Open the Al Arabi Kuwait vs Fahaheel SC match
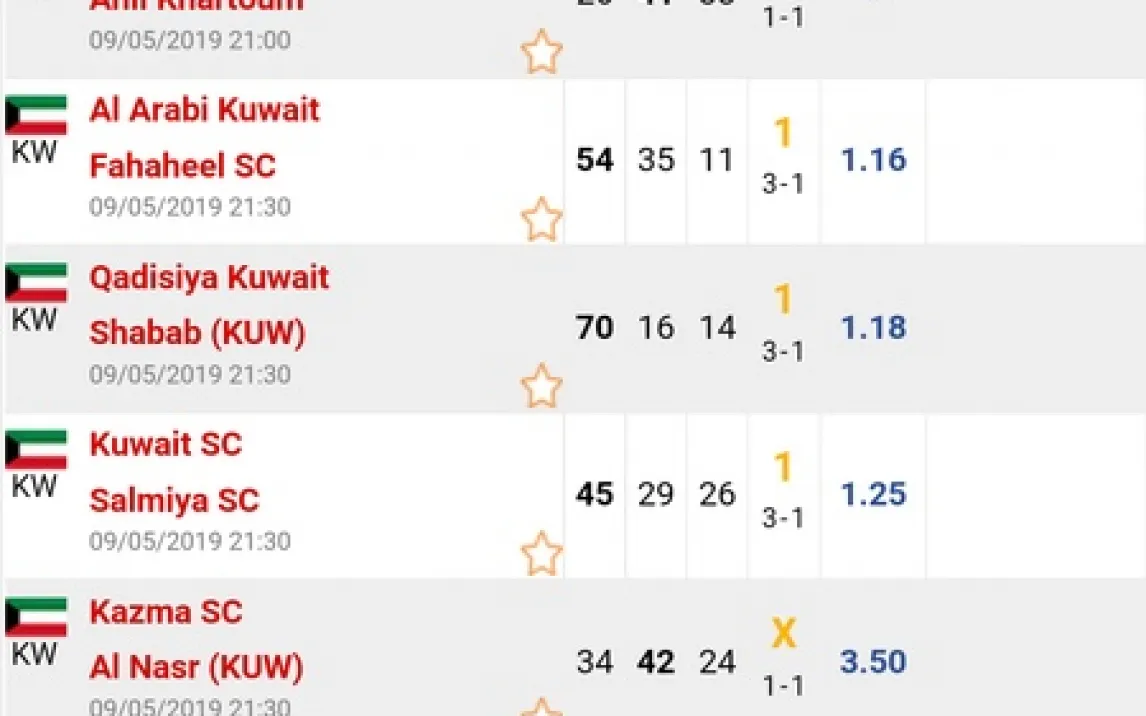Screen dimensions: 1146x716 (205, 137)
